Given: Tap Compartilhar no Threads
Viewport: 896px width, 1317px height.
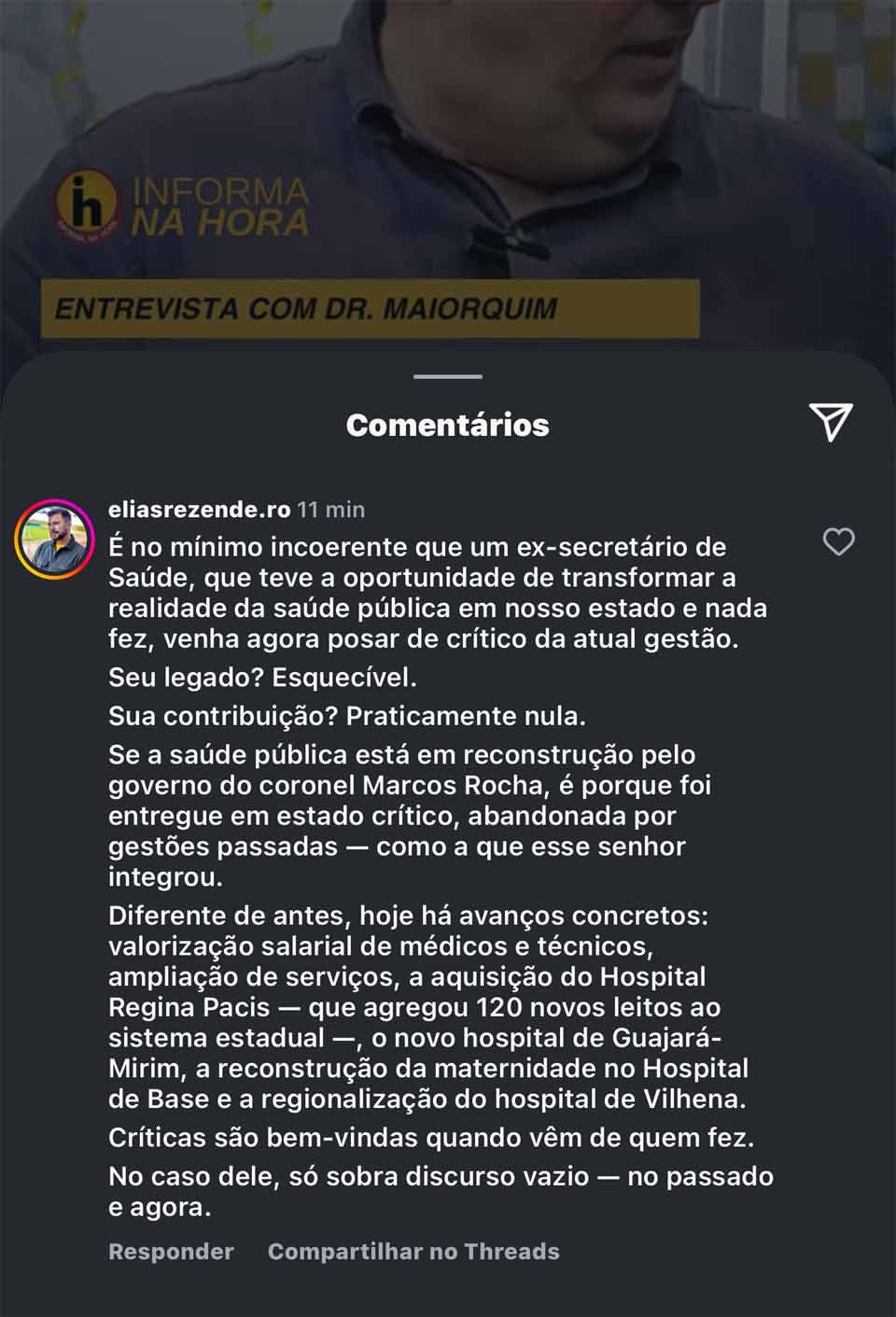Looking at the screenshot, I should 413,1252.
